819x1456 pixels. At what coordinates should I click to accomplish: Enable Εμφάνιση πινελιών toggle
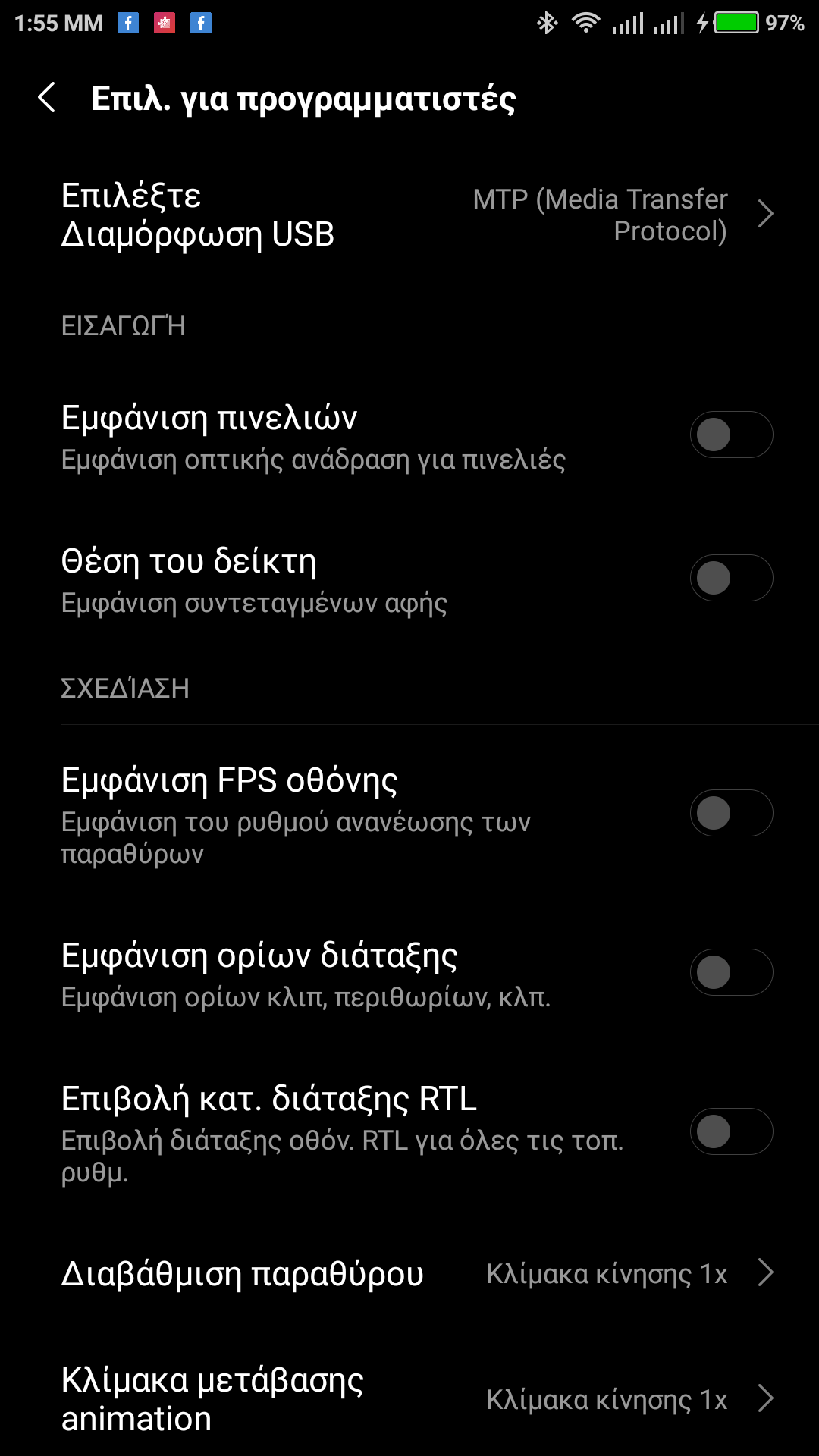730,435
